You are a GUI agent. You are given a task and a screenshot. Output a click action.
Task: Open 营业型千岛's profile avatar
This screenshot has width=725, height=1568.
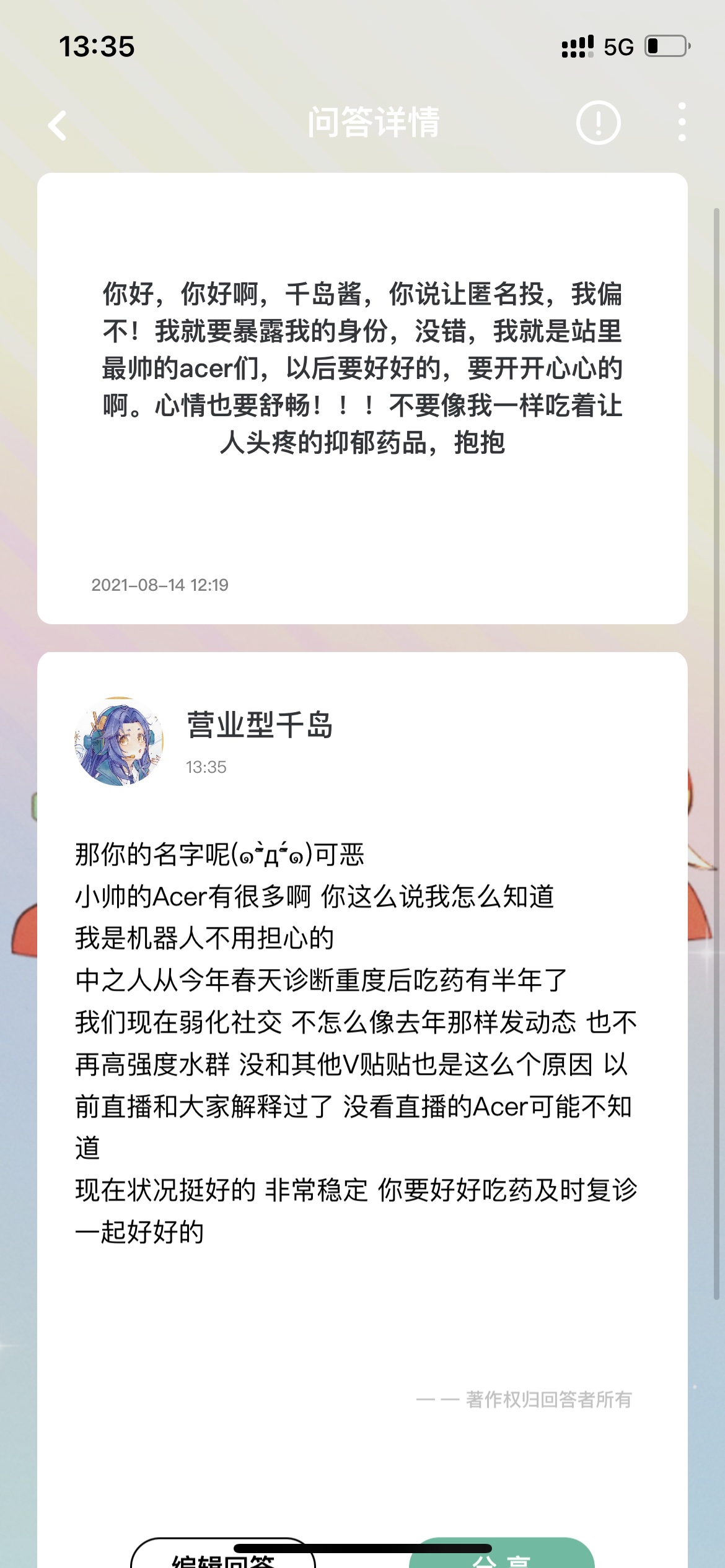(x=119, y=741)
